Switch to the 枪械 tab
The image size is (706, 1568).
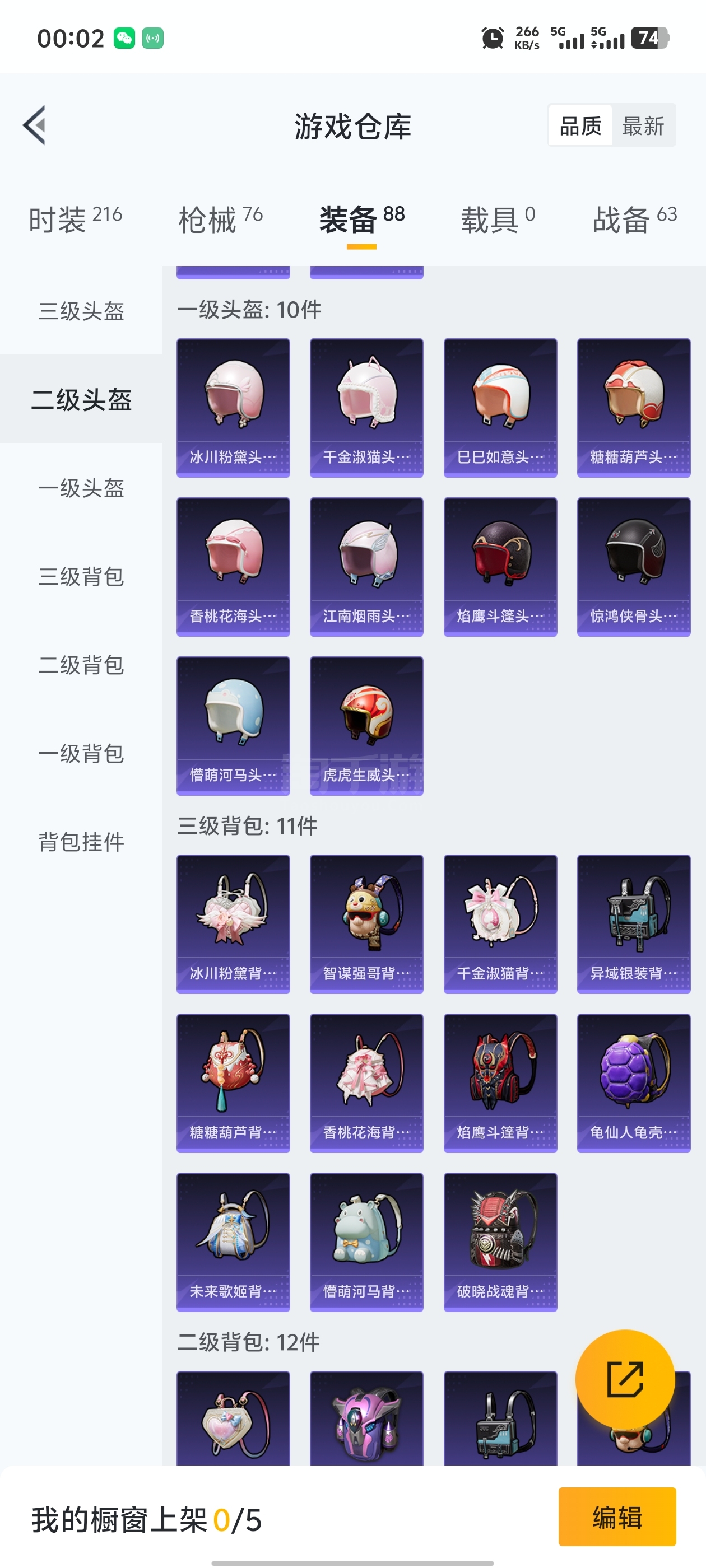tap(220, 219)
